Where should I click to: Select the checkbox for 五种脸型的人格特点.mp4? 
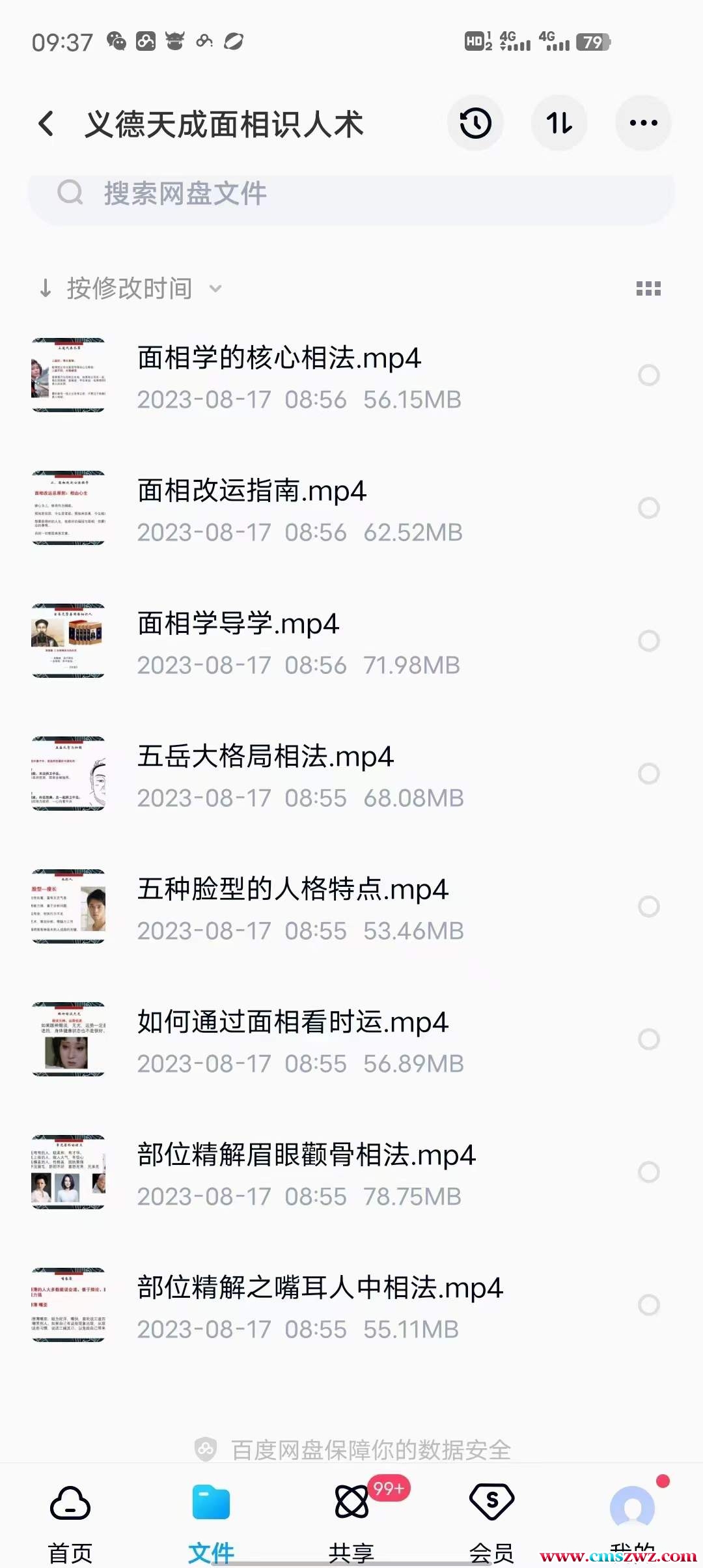click(648, 906)
